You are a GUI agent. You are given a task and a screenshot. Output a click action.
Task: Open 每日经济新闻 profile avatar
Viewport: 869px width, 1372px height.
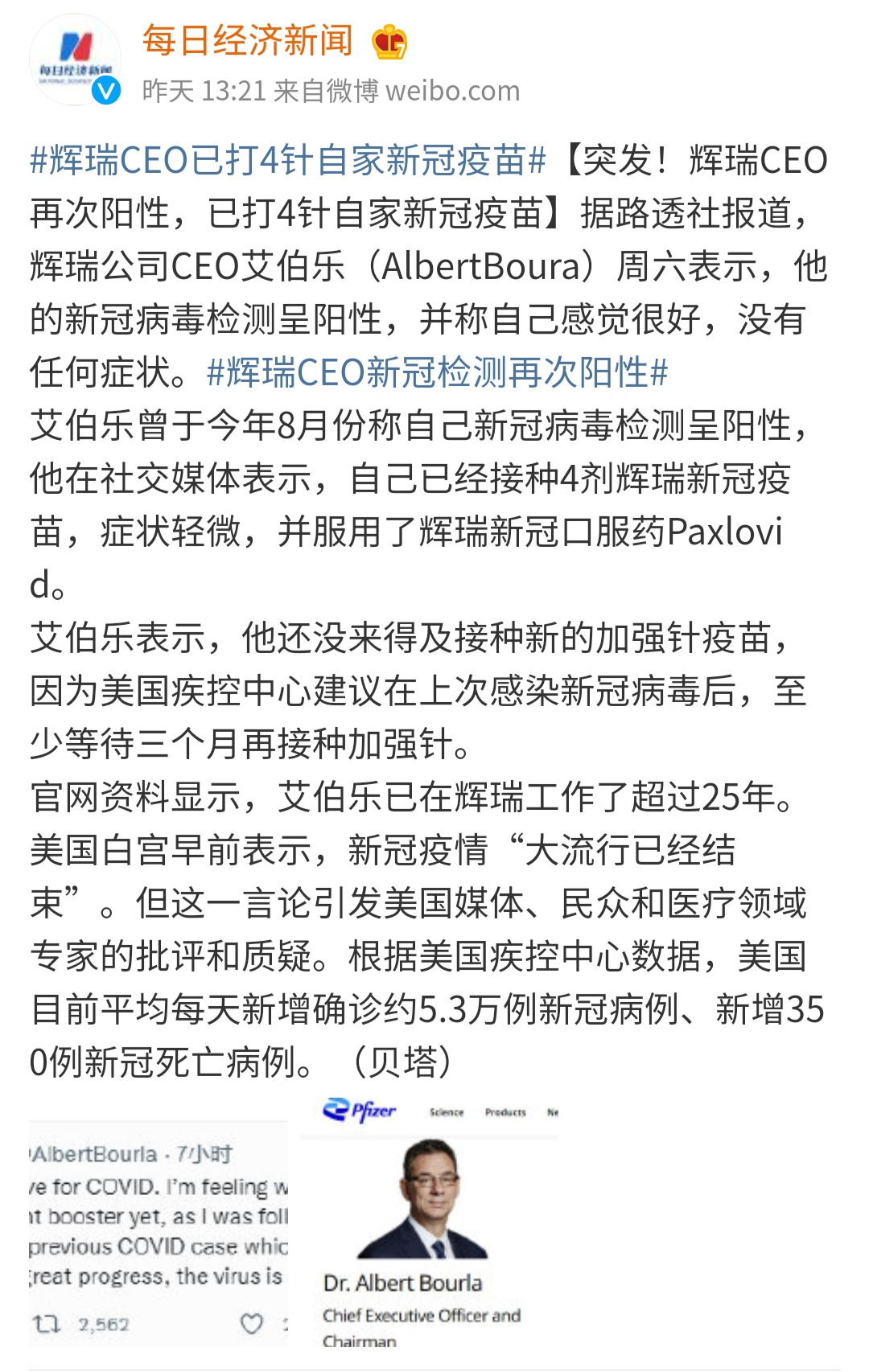(x=74, y=60)
